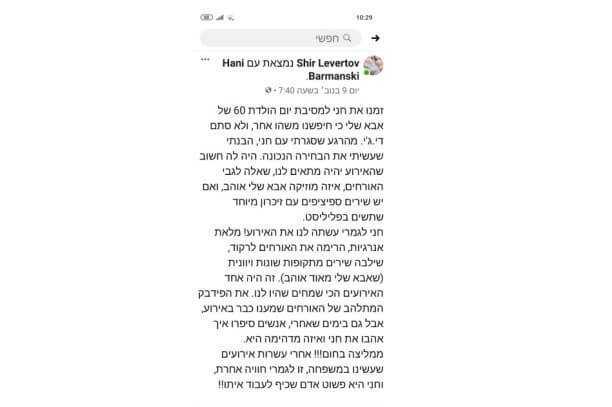This screenshot has height=407, width=612.
Task: Tap the search field labeled חפשי
Action: (x=281, y=38)
